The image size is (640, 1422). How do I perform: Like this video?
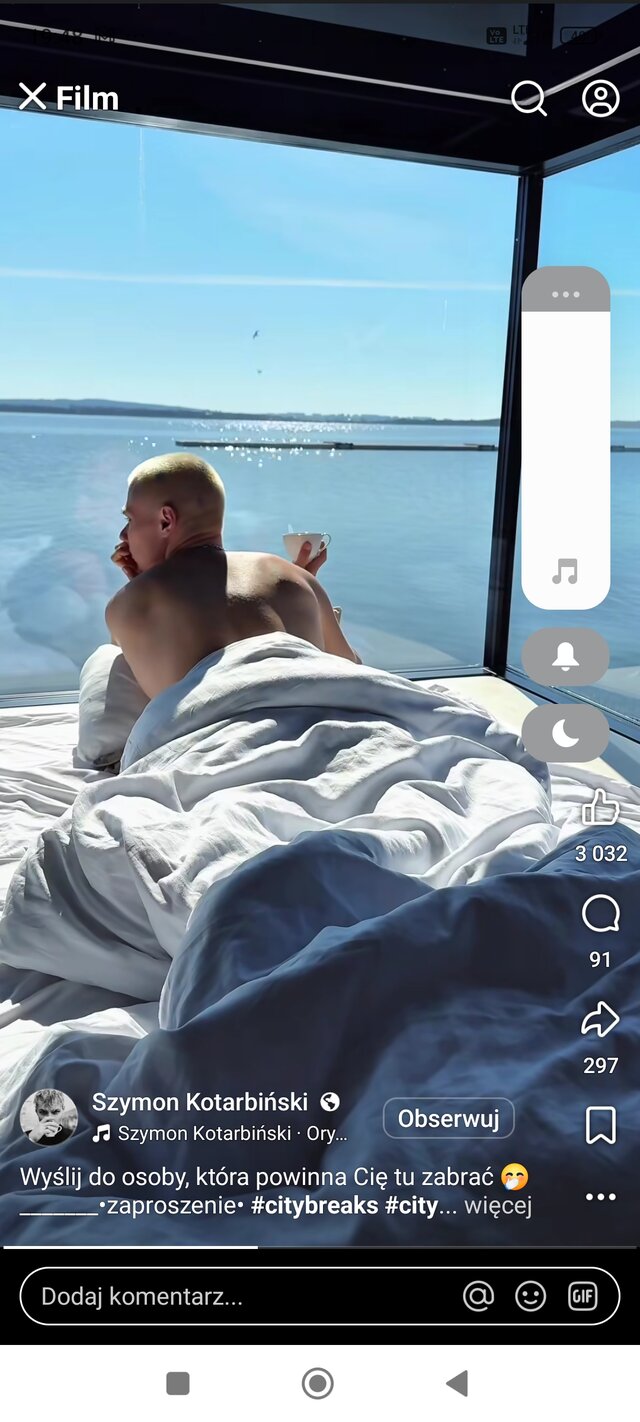click(x=600, y=808)
